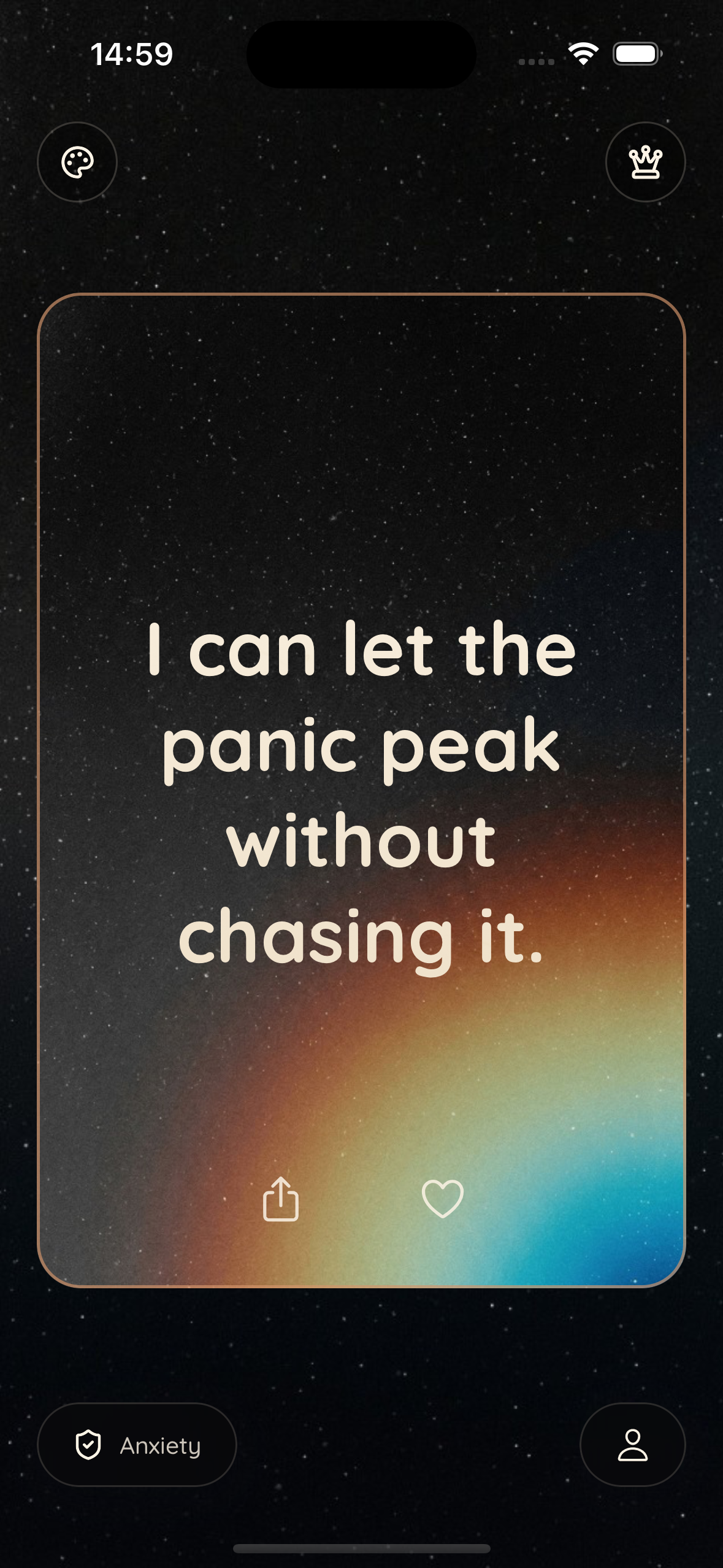Open the profile page
Image resolution: width=723 pixels, height=1568 pixels.
point(632,1445)
